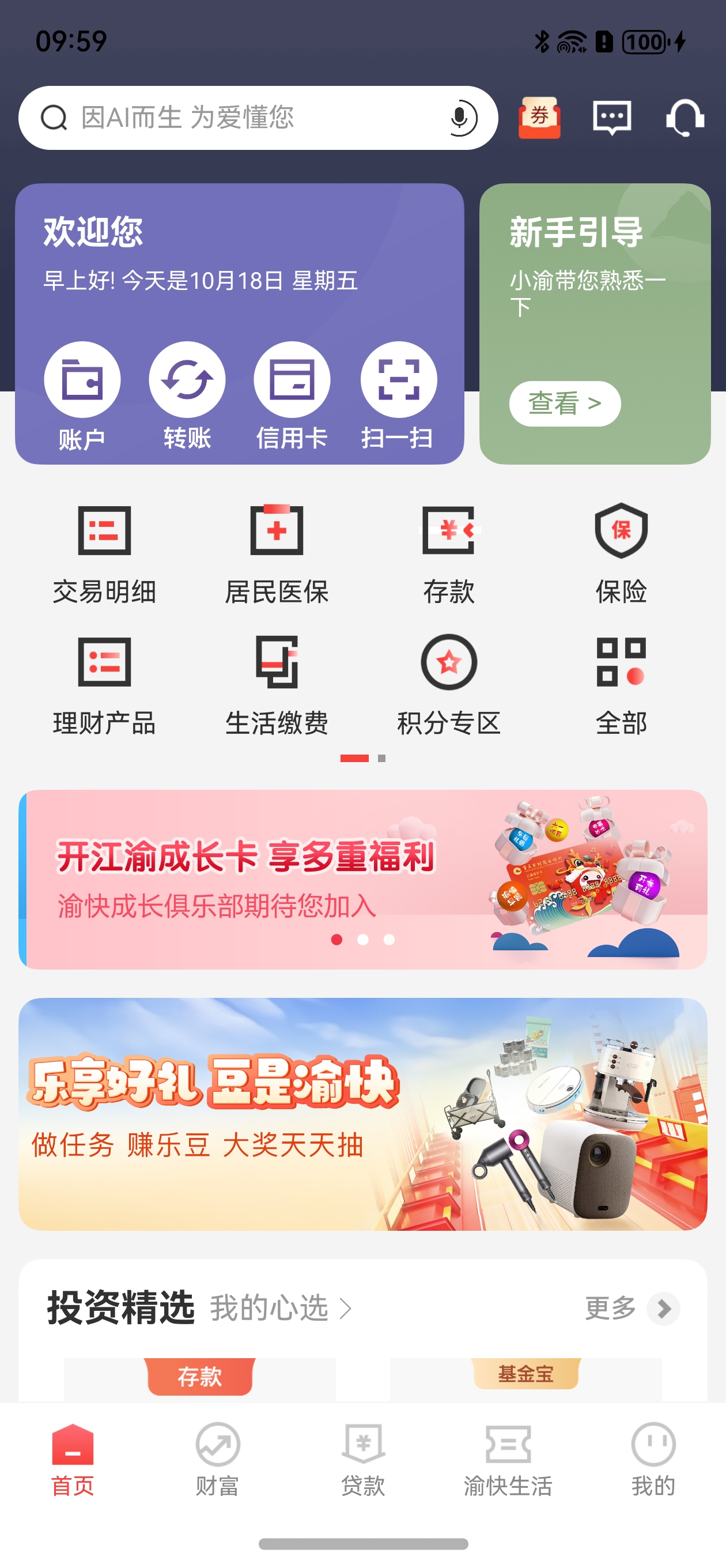
Task: Open 生活缴费 bill payment
Action: point(276,685)
